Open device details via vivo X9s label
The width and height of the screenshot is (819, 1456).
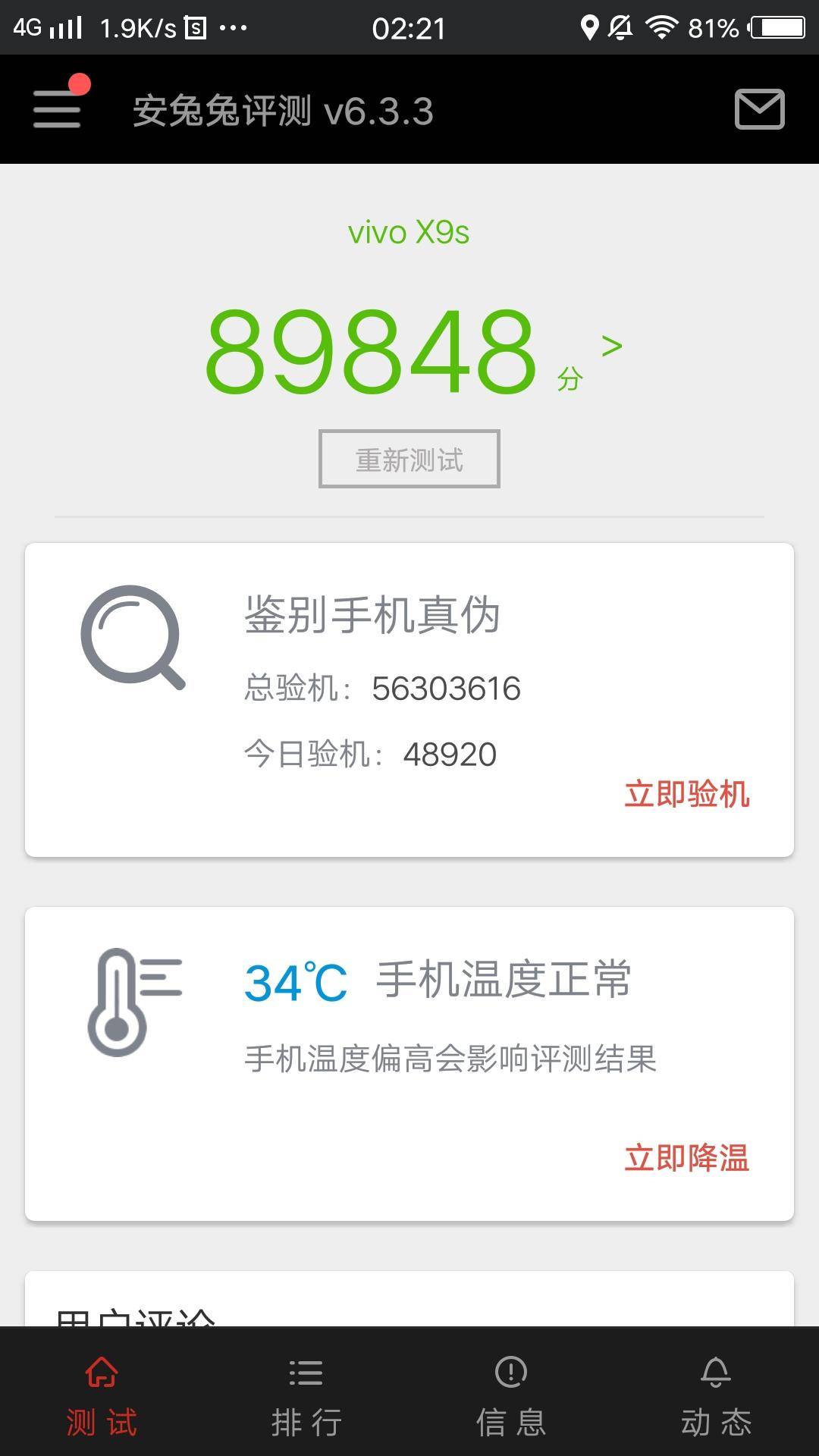(409, 233)
